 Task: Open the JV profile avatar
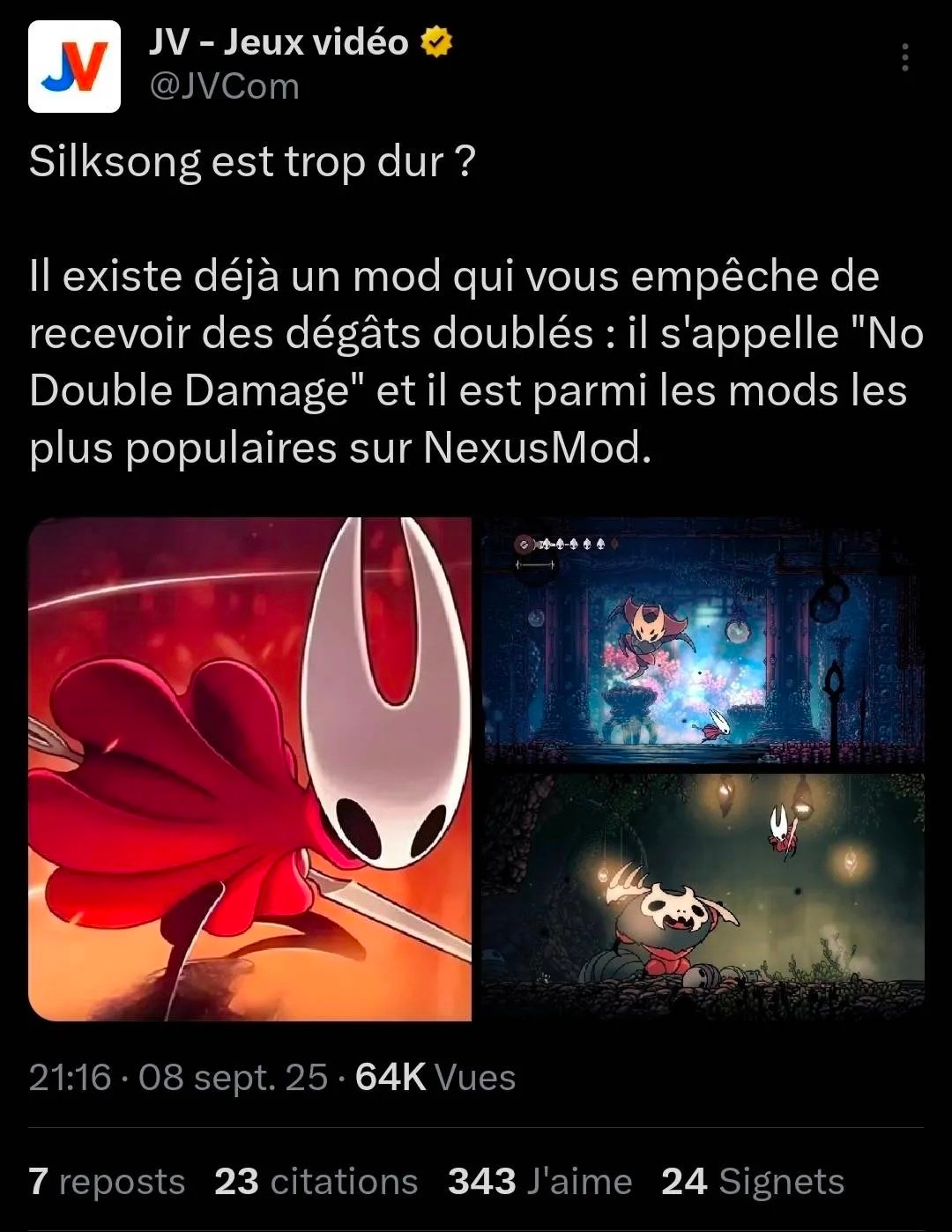pyautogui.click(x=74, y=67)
